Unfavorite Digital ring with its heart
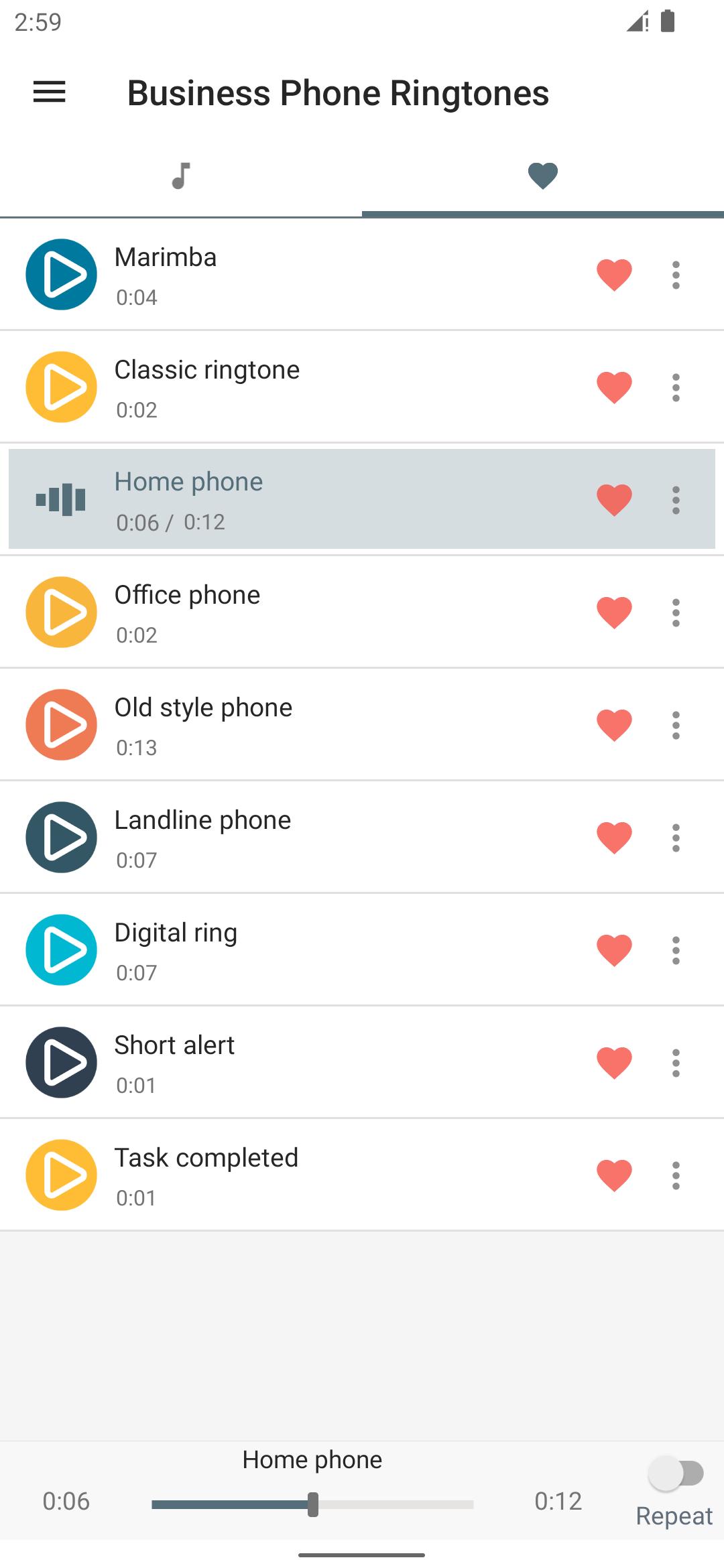This screenshot has width=724, height=1568. point(614,950)
